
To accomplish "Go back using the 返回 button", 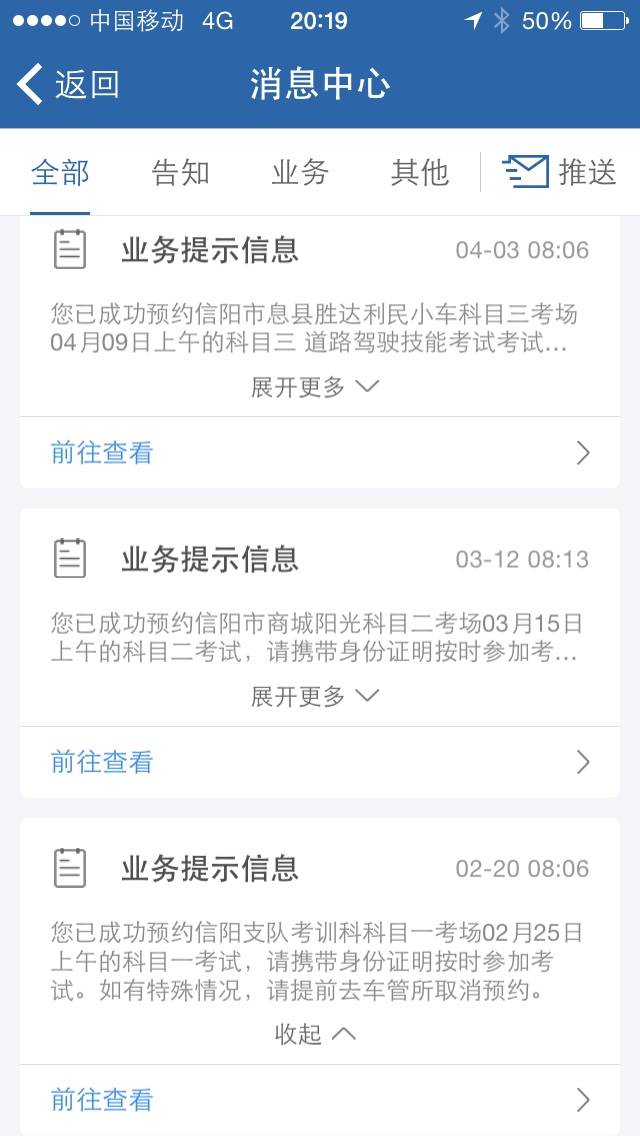I will tap(68, 85).
